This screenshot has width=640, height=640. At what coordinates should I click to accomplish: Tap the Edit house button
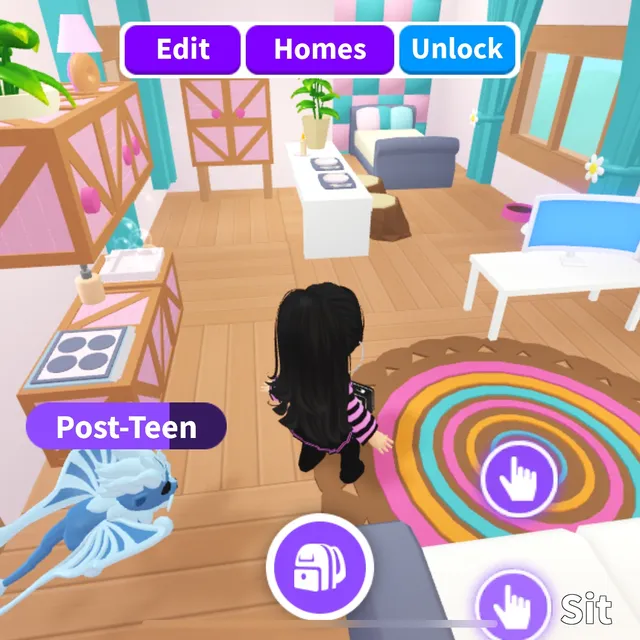coord(182,50)
